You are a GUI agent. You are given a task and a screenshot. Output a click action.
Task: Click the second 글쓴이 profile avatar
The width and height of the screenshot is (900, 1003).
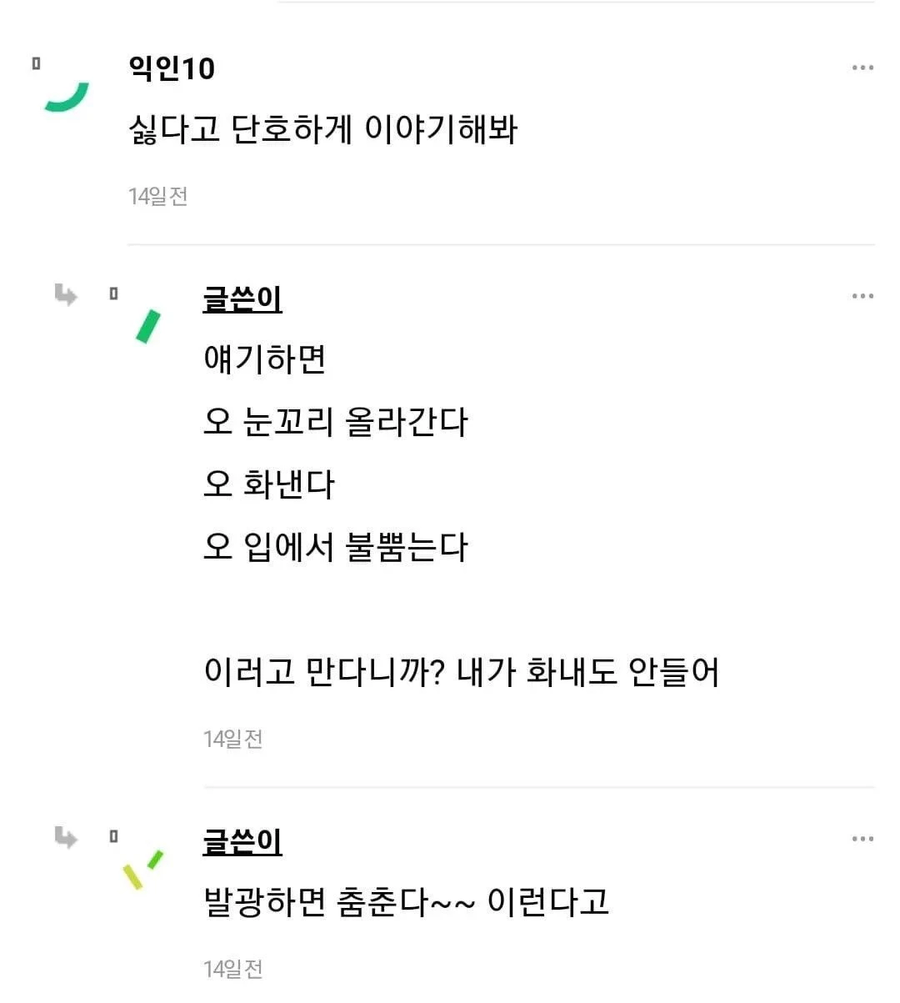[x=140, y=870]
